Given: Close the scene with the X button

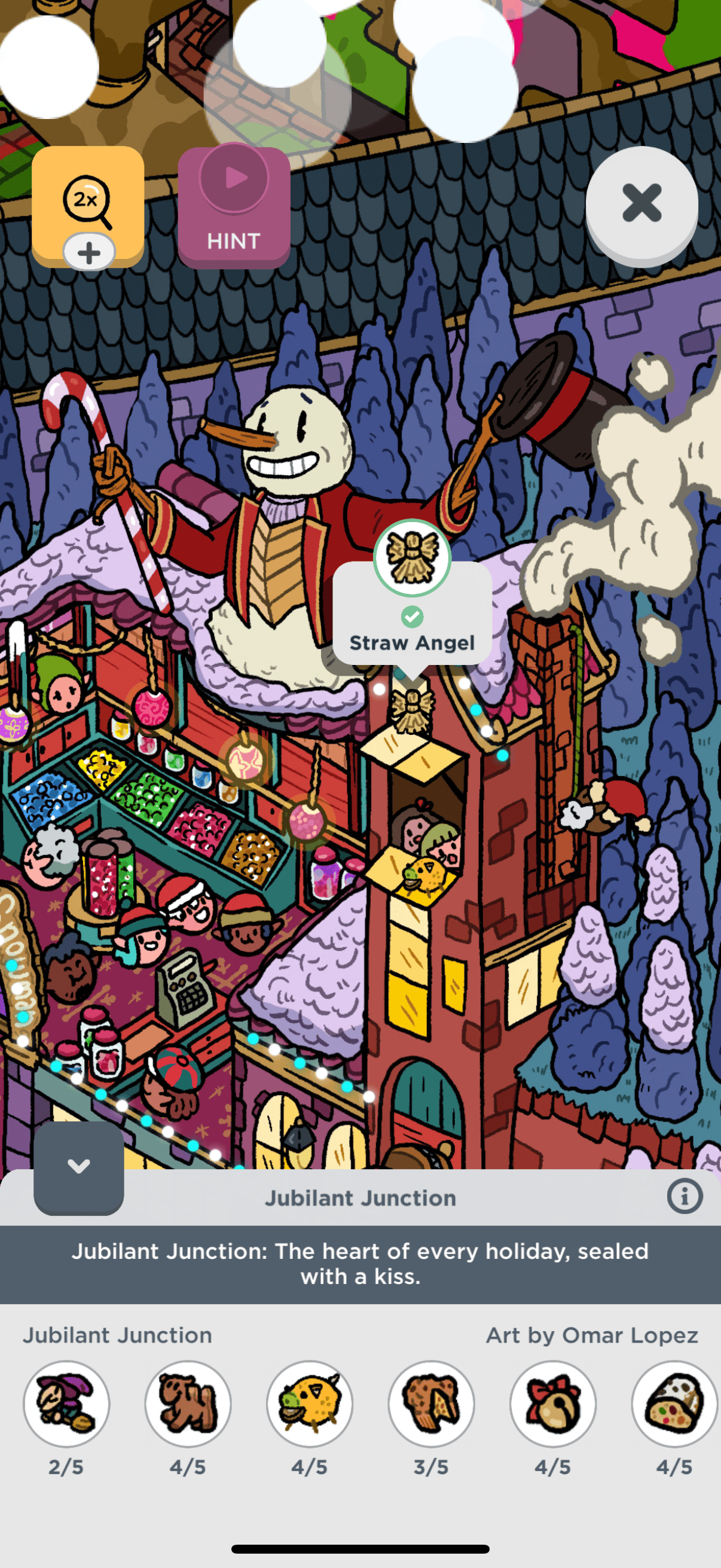Looking at the screenshot, I should (x=641, y=203).
